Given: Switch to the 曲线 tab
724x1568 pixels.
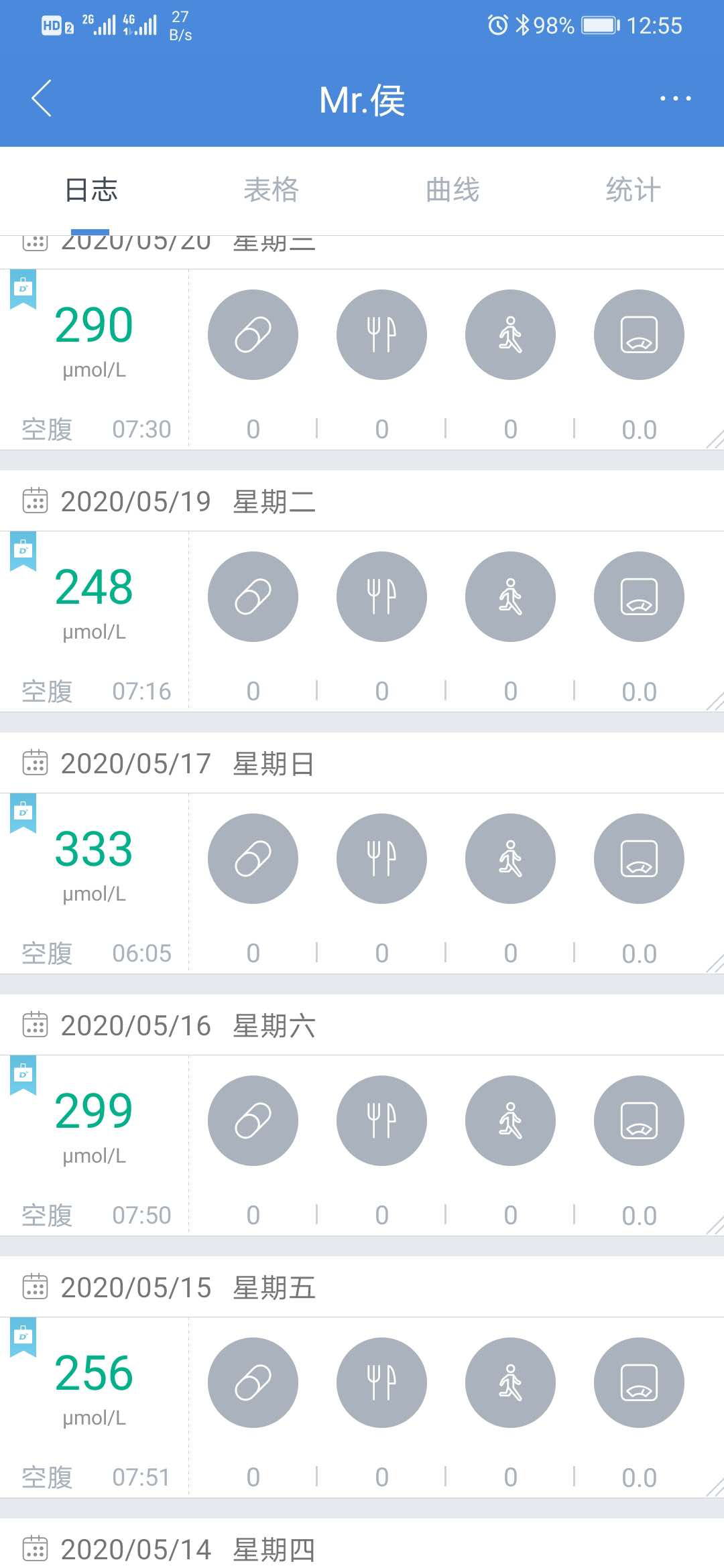Looking at the screenshot, I should point(452,190).
